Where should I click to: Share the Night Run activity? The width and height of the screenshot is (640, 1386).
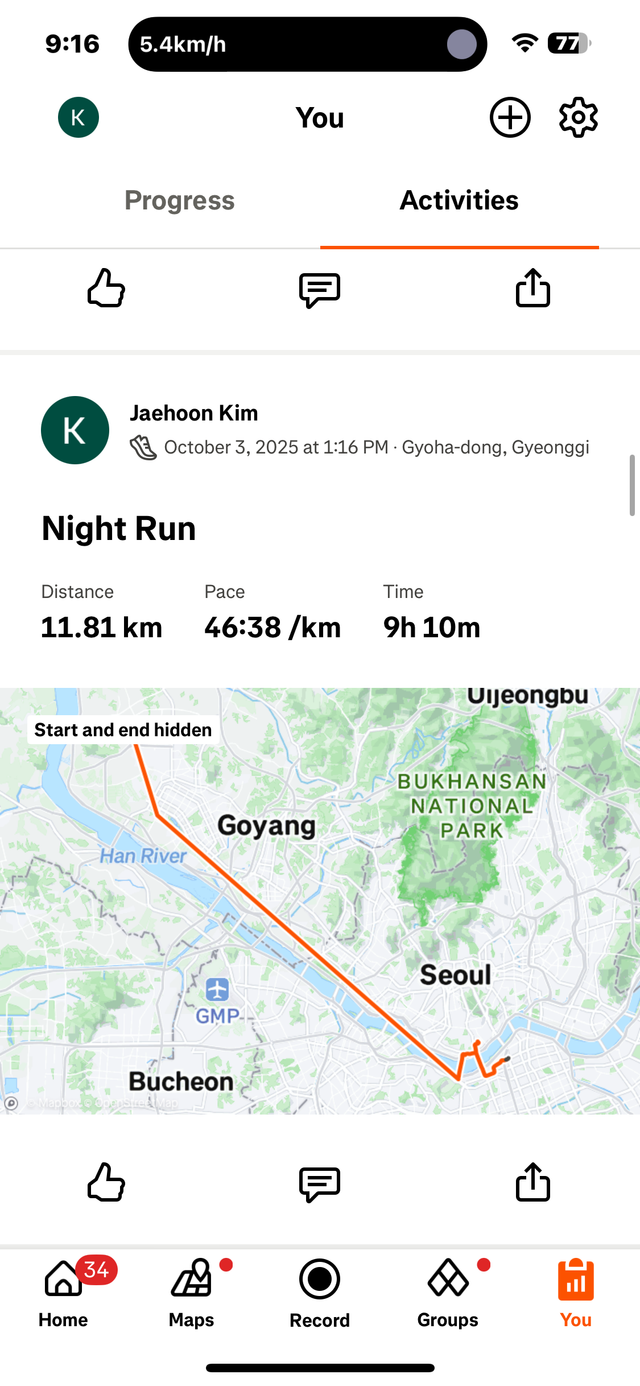[x=533, y=1184]
